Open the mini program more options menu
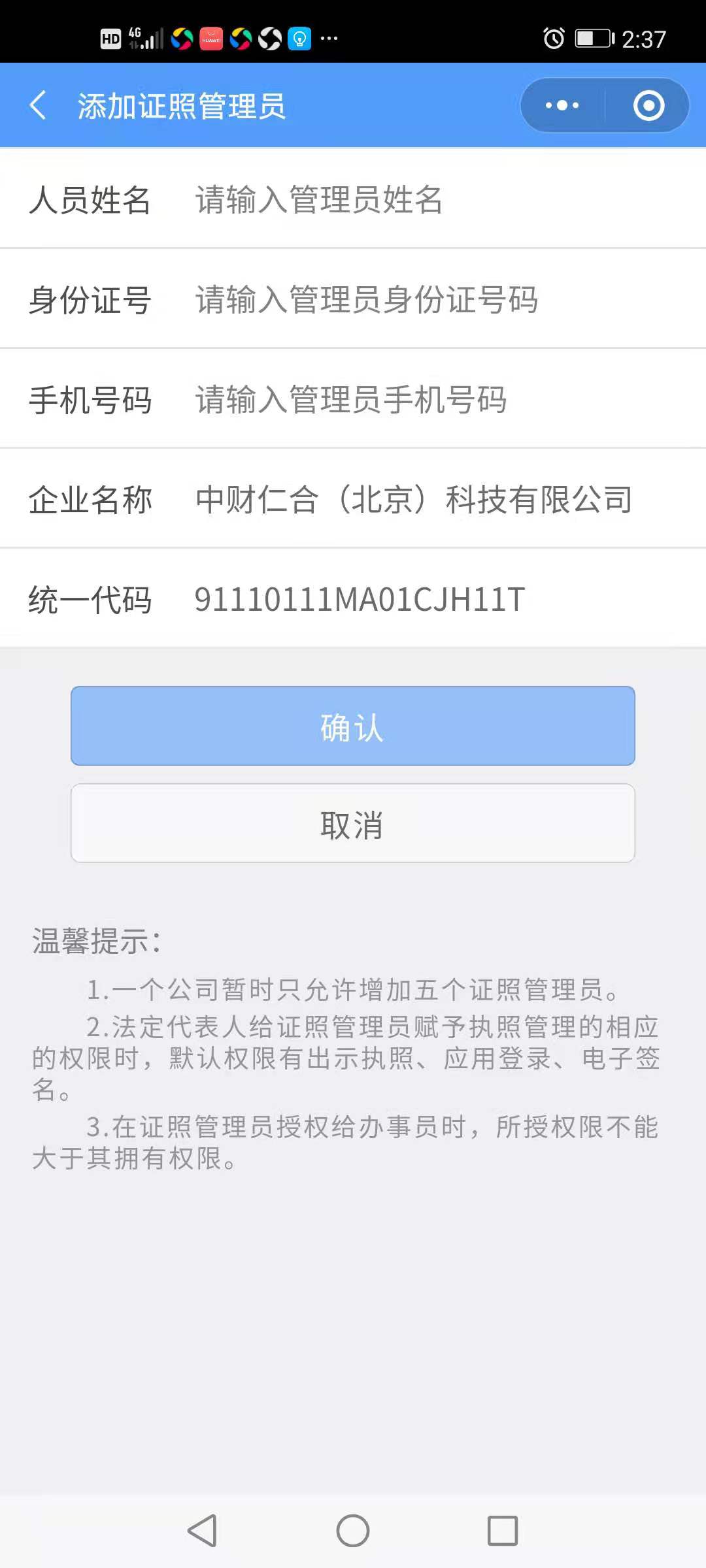 tap(562, 105)
